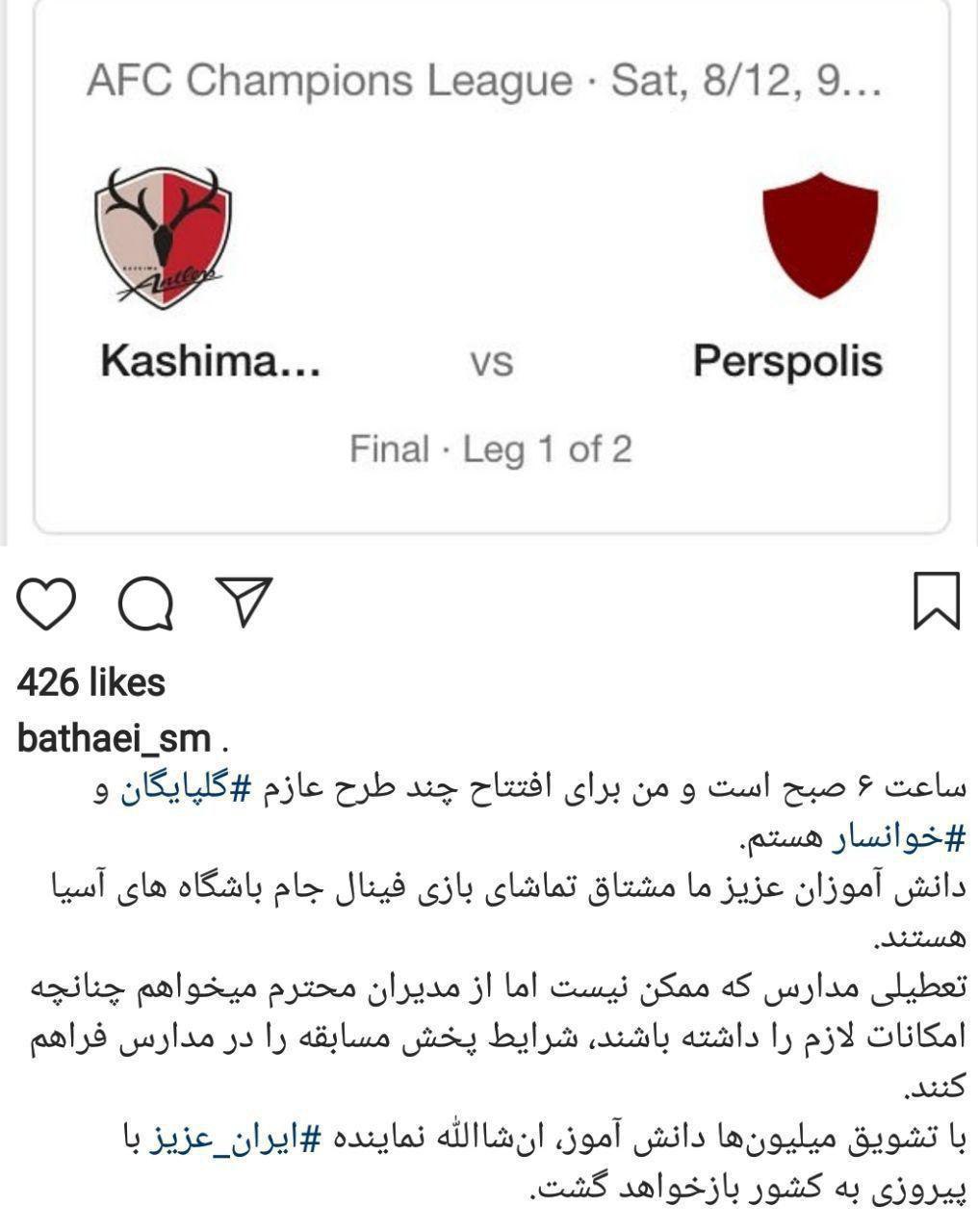978x1232 pixels.
Task: Open the bathaei_sm profile
Action: click(114, 738)
